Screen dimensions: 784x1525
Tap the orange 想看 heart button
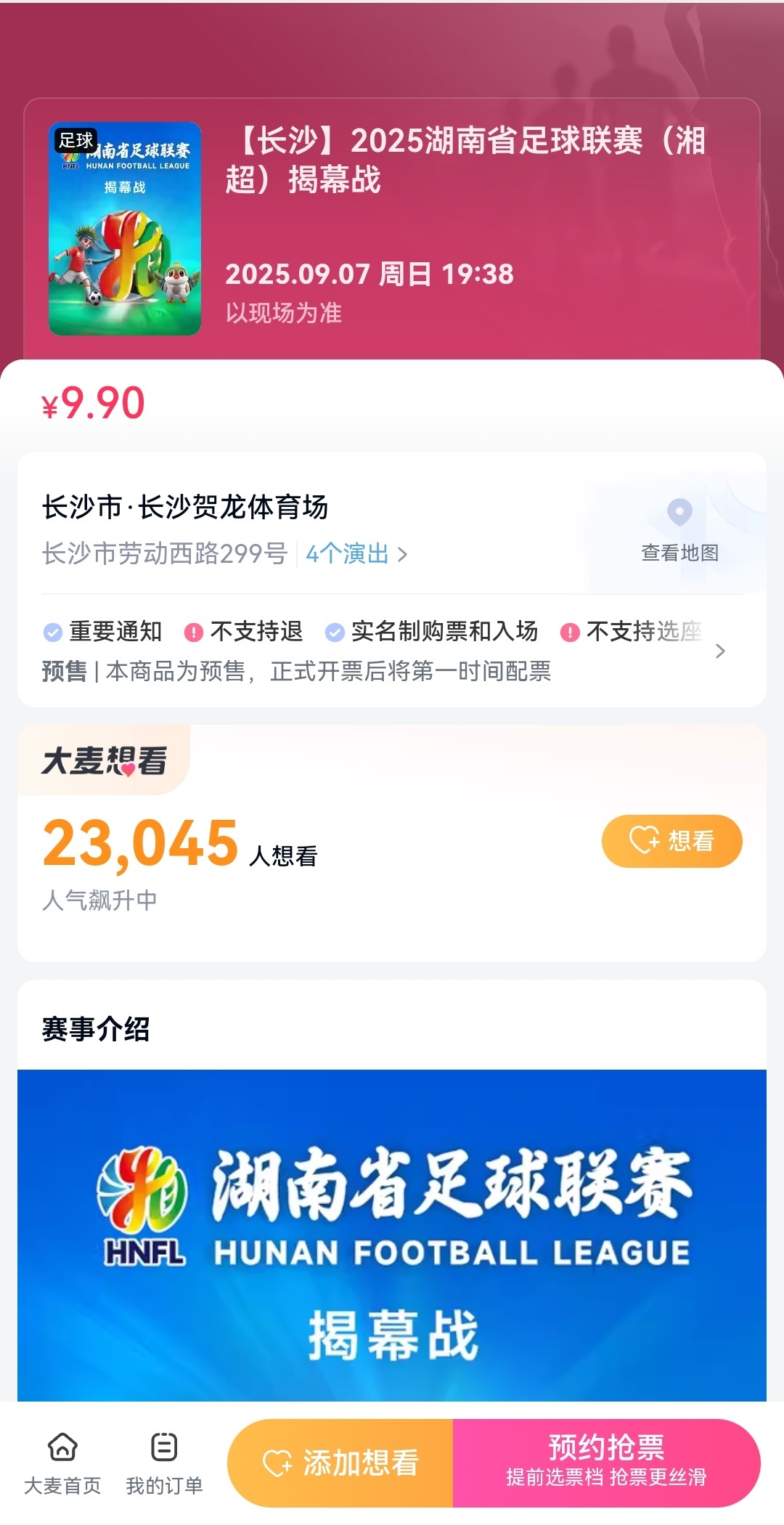point(671,841)
